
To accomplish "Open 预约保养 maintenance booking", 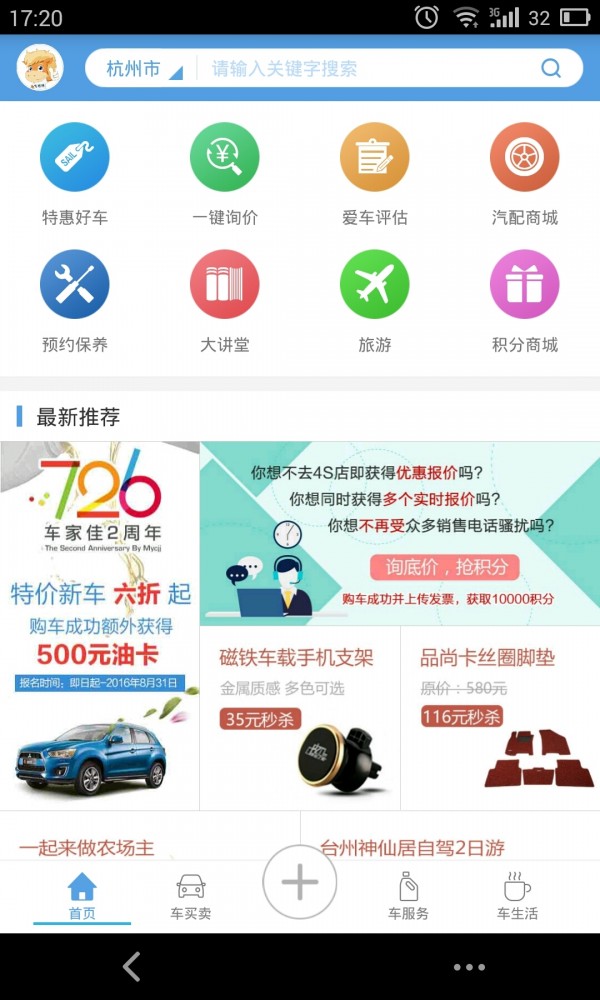I will tap(74, 300).
